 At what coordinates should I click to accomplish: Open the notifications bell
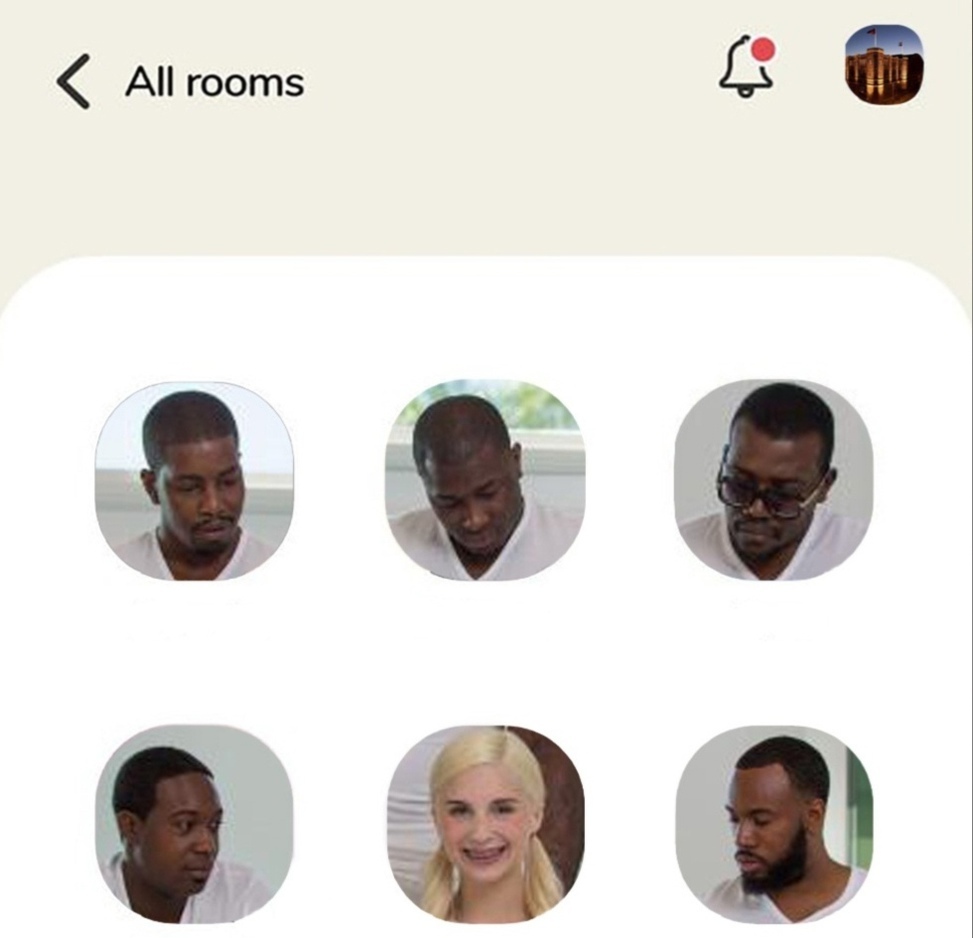tap(747, 66)
